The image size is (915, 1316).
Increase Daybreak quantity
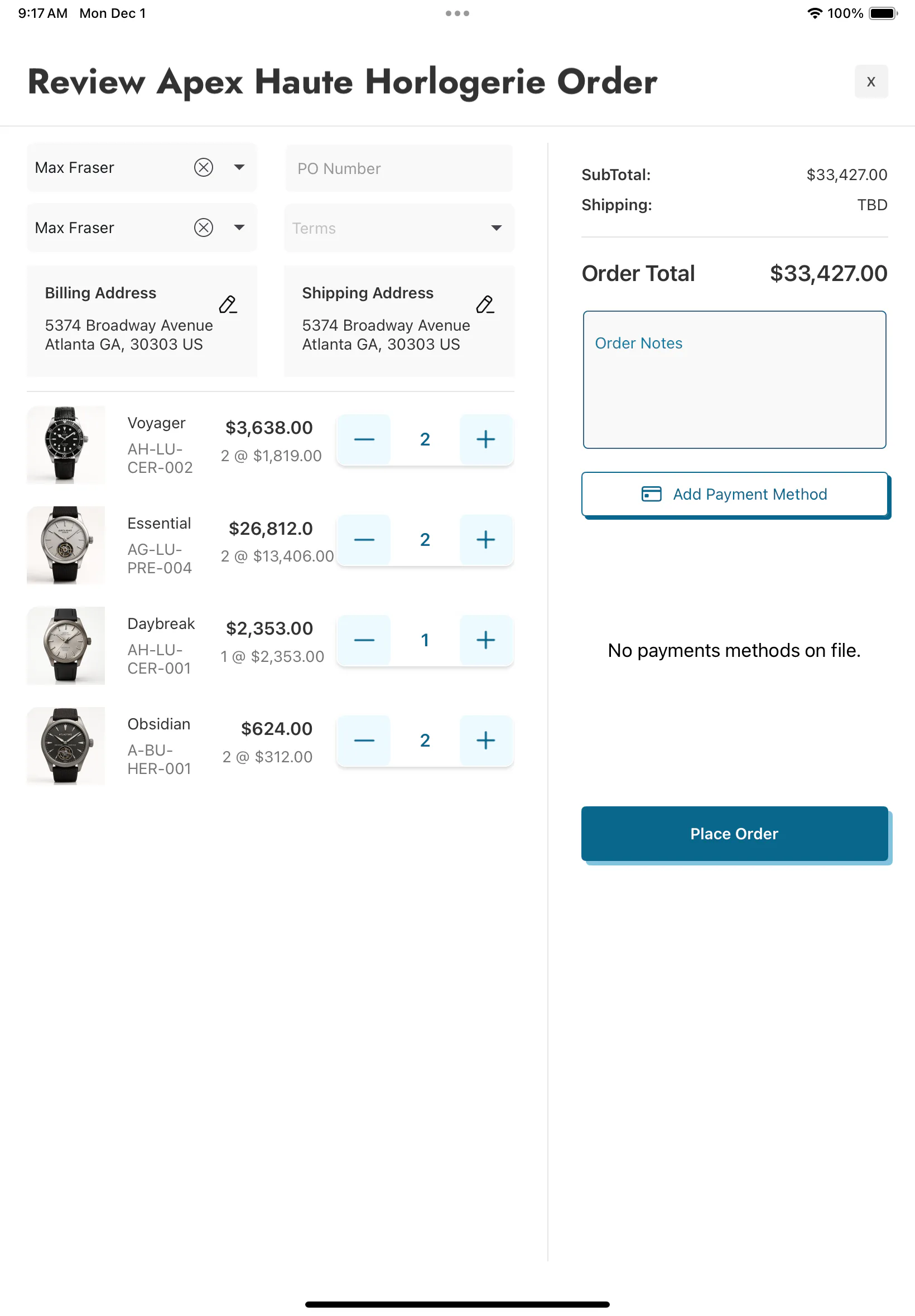(485, 640)
